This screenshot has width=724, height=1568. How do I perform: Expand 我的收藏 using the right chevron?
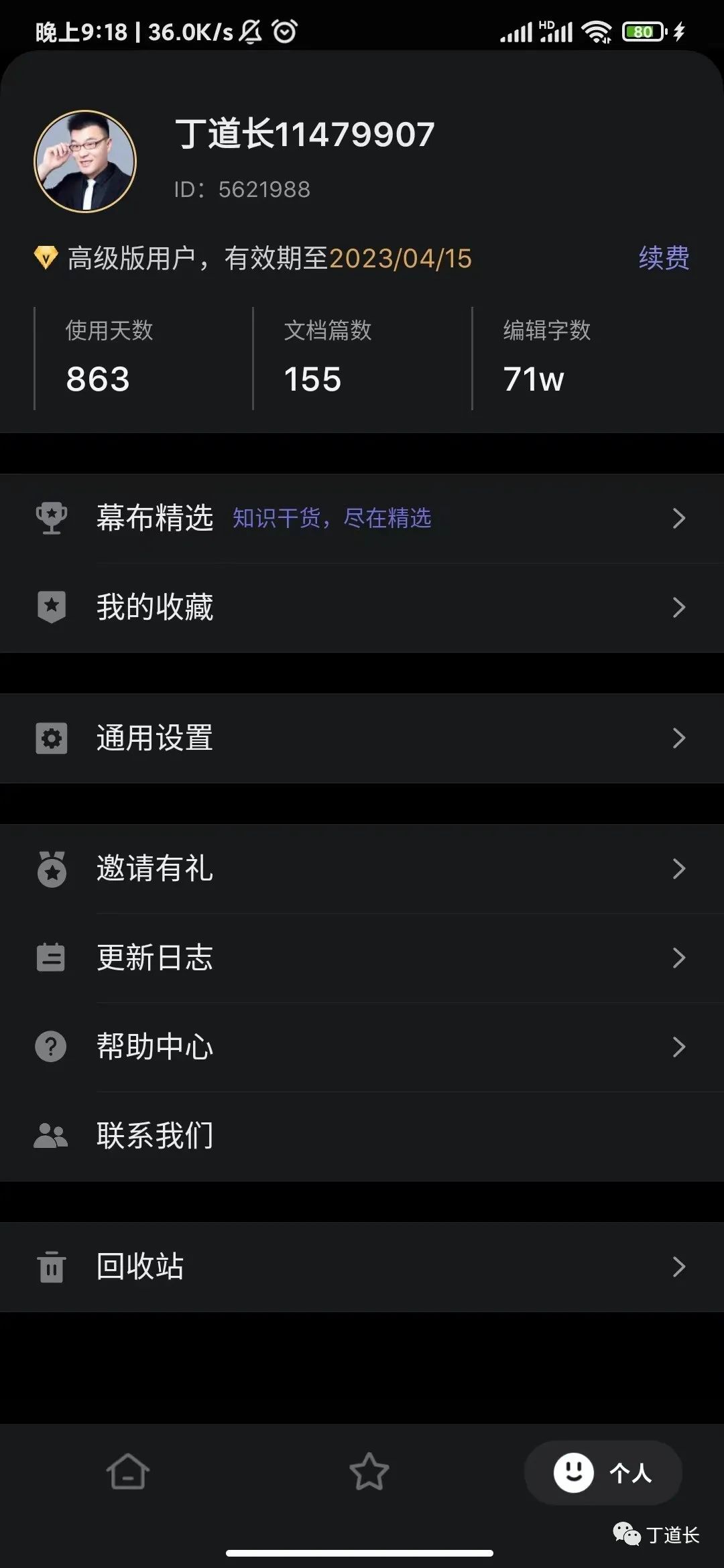(678, 606)
